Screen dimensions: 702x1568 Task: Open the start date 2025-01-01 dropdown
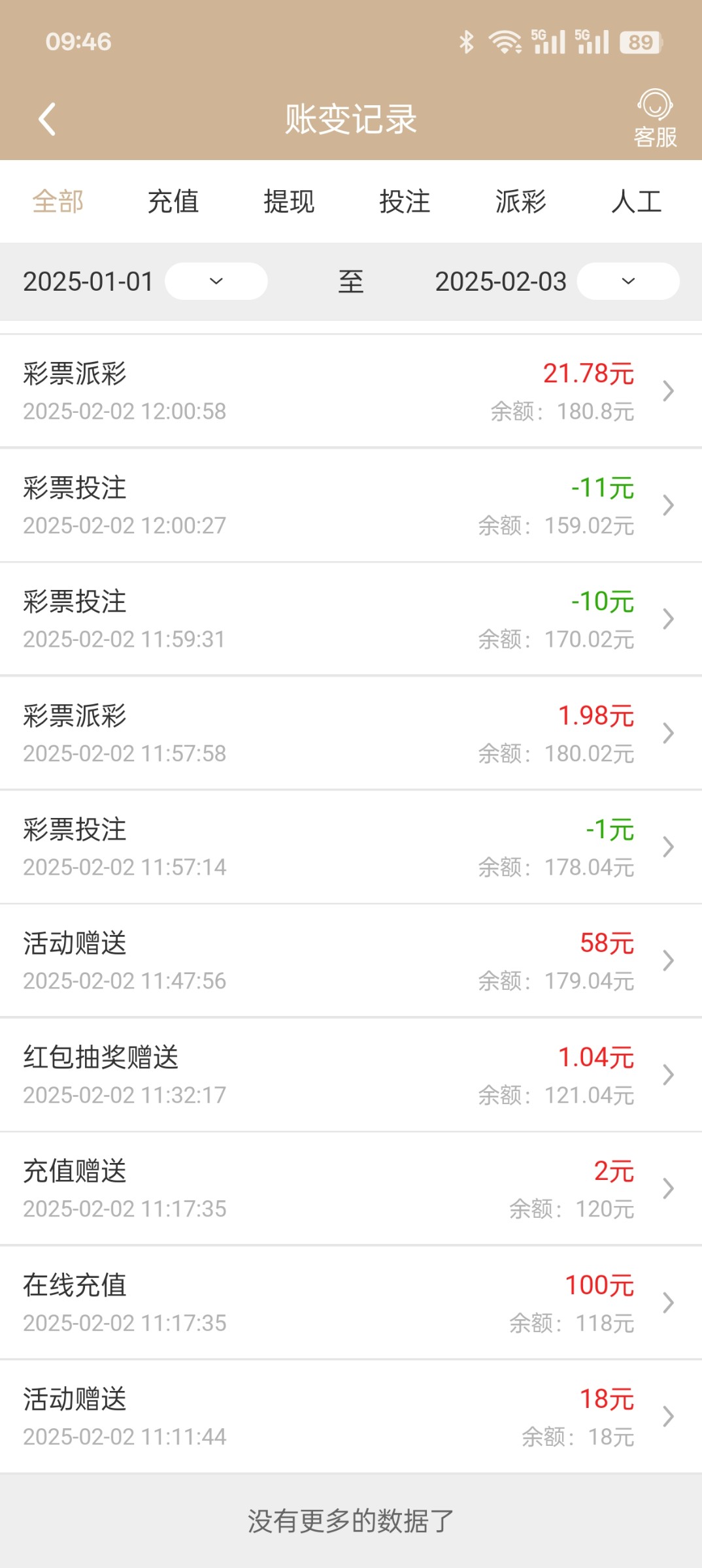216,281
